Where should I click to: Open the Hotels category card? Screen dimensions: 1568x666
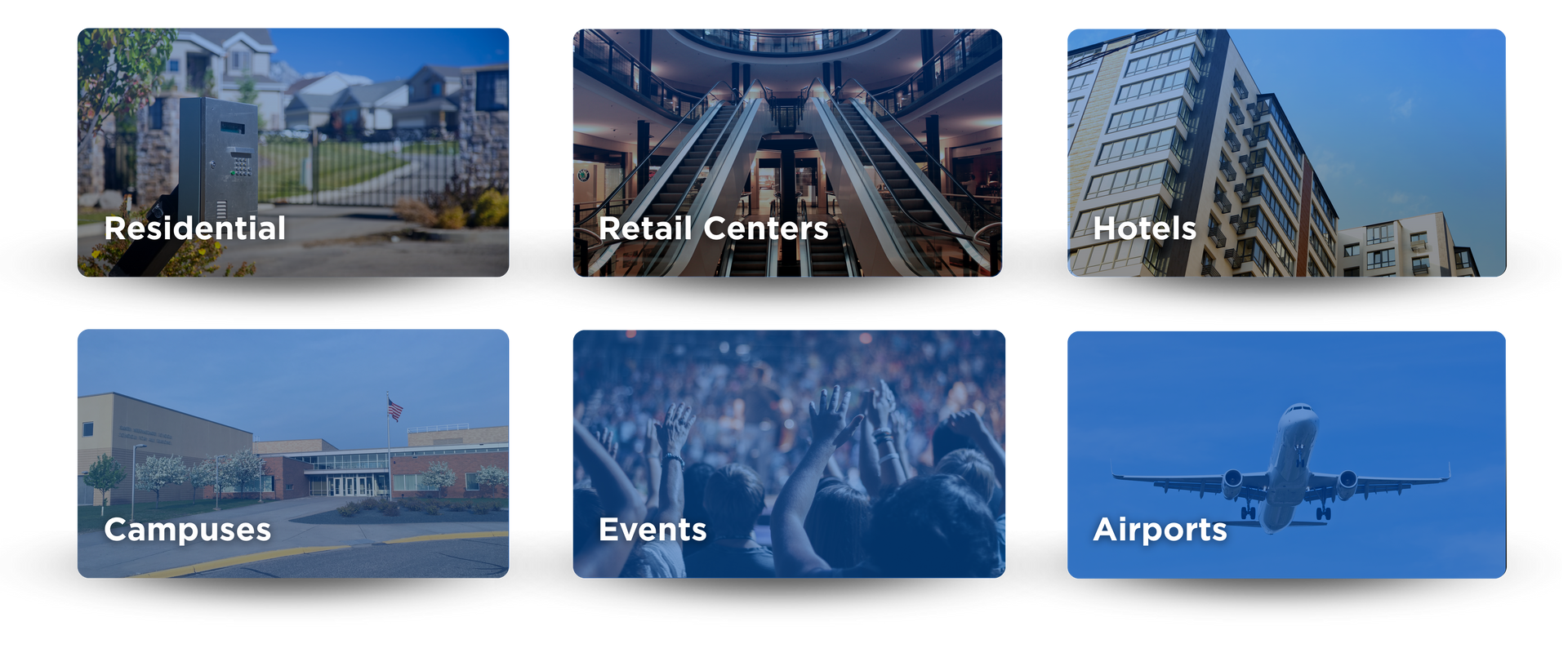[x=1285, y=153]
